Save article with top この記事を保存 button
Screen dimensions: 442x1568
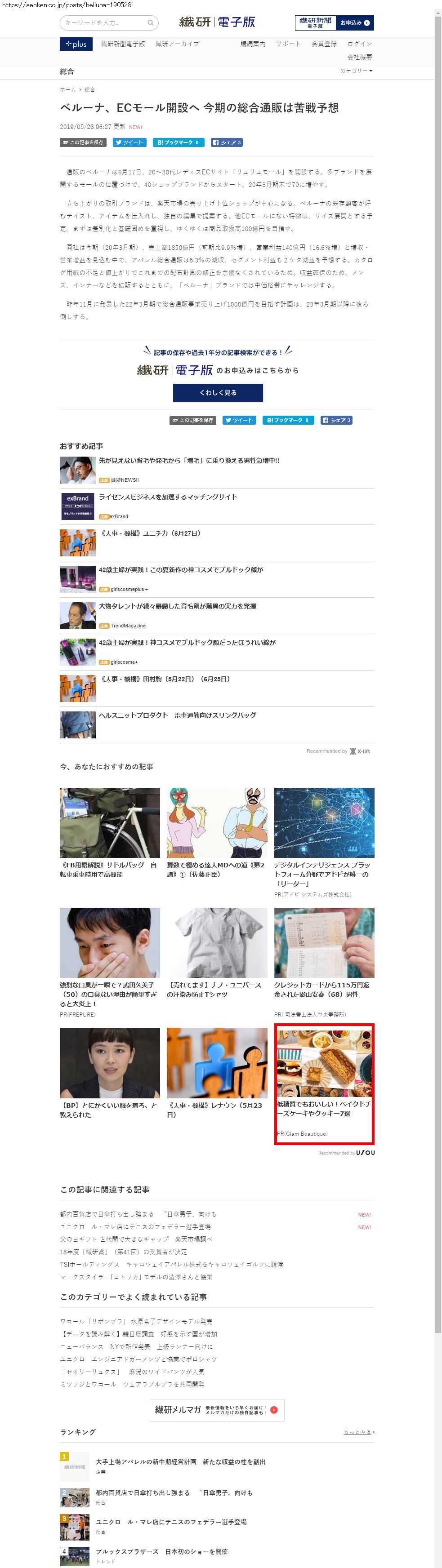click(83, 142)
